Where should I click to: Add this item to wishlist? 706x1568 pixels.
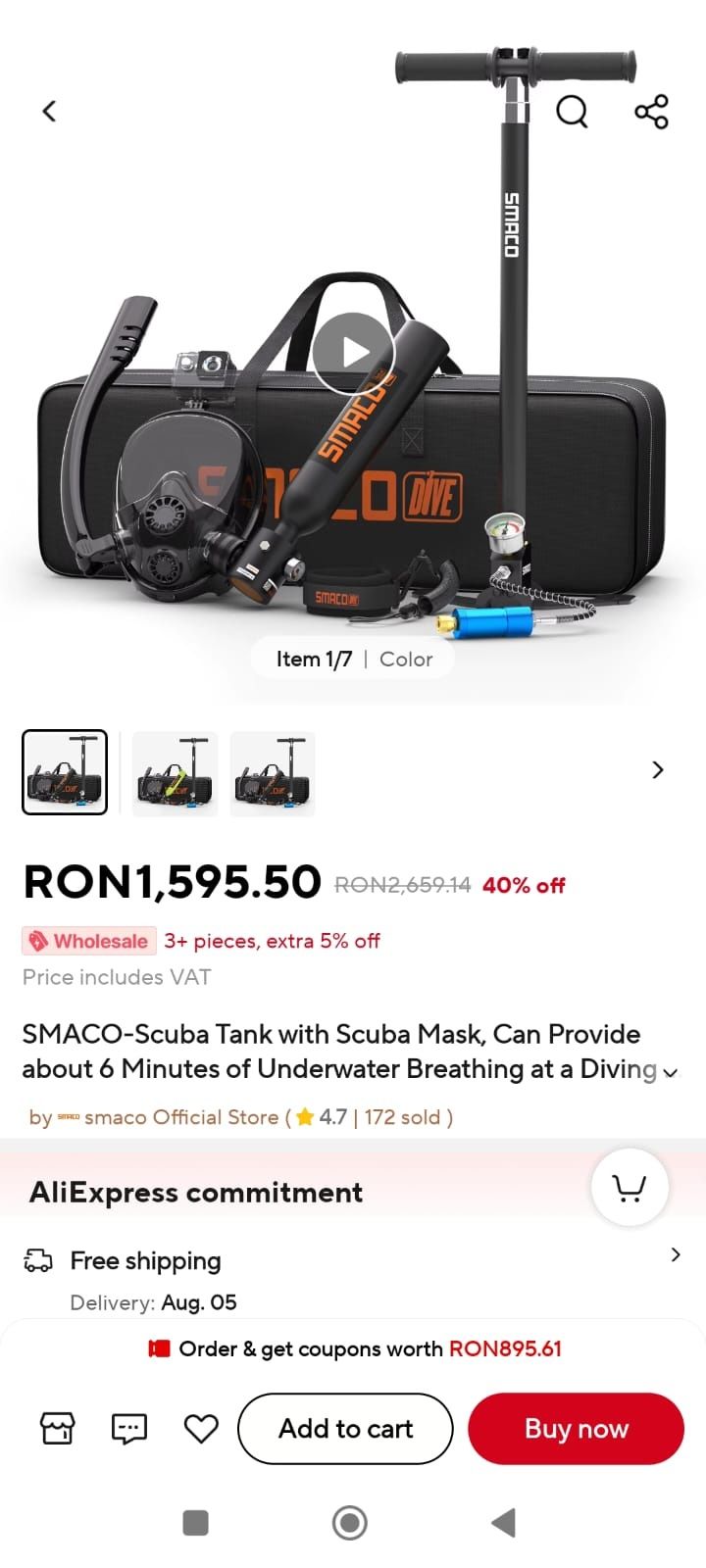(201, 1429)
